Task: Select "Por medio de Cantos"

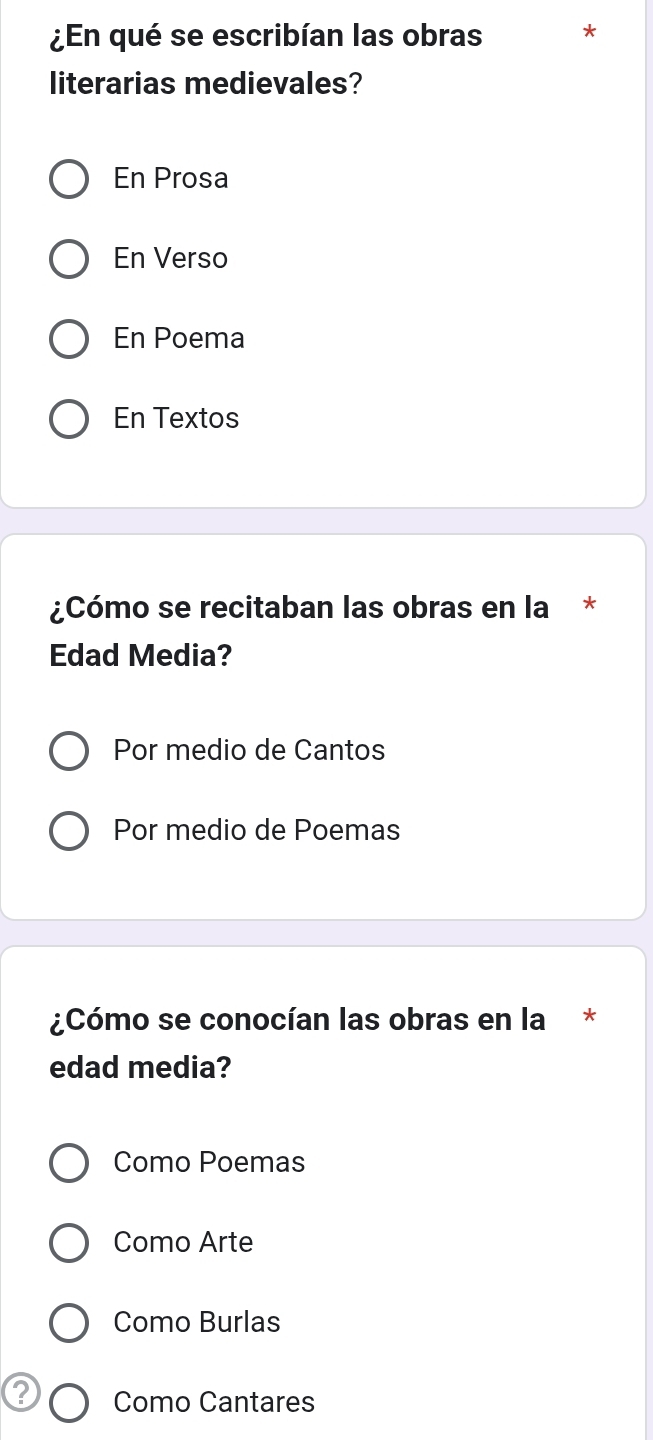Action: point(68,752)
